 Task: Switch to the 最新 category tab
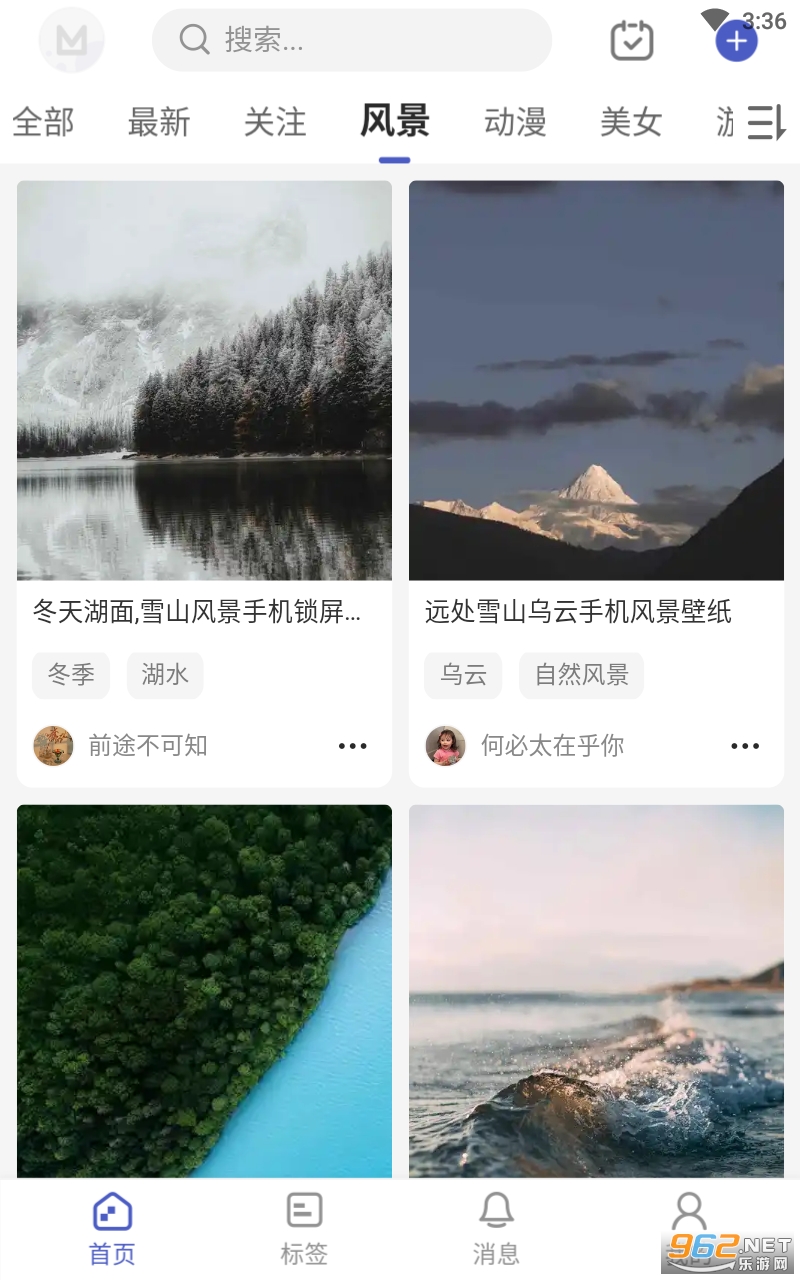(159, 122)
